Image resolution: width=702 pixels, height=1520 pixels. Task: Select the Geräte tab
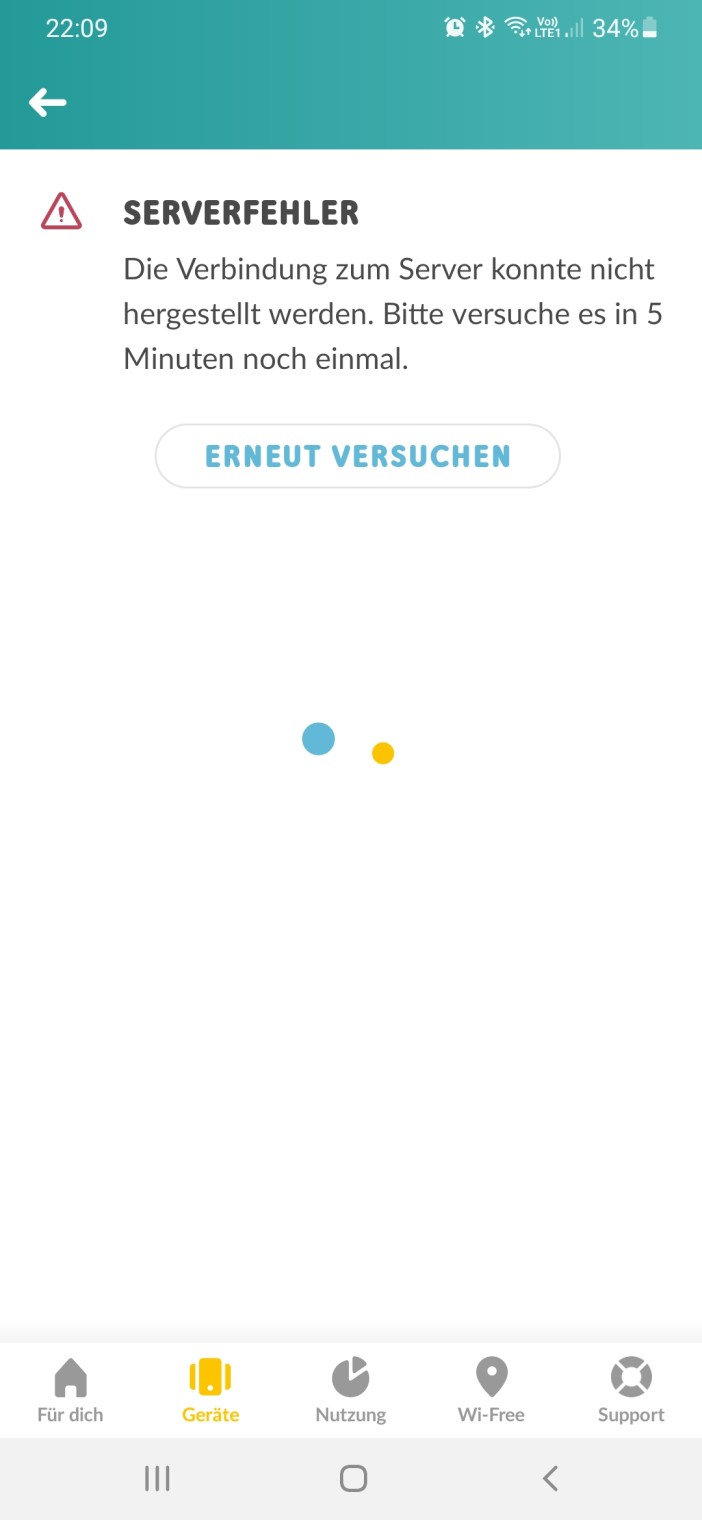point(210,1390)
